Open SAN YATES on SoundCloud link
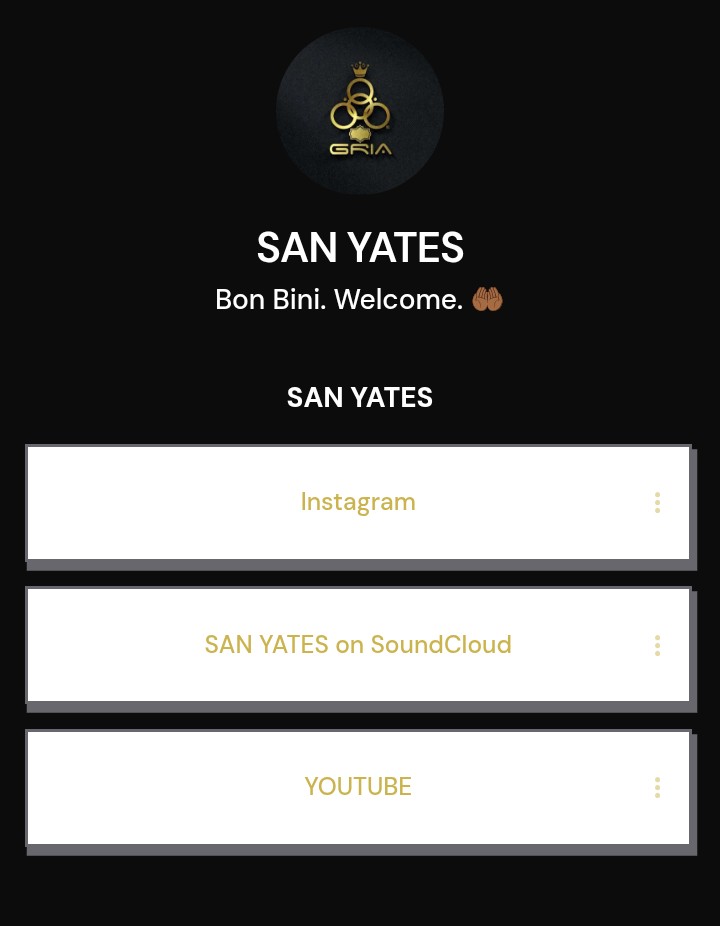 (357, 645)
